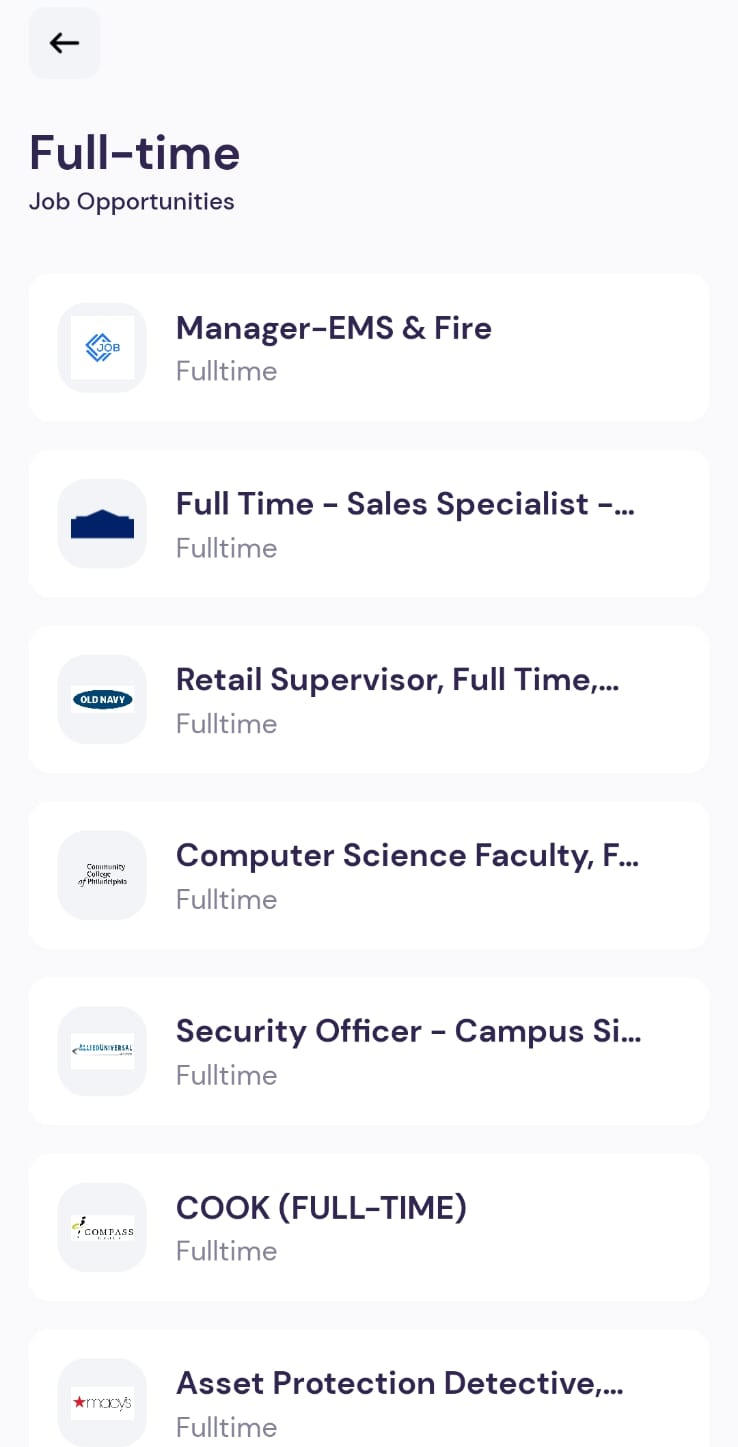Open the COOK (FULL-TIME) listing
The height and width of the screenshot is (1447, 738).
pyautogui.click(x=368, y=1227)
